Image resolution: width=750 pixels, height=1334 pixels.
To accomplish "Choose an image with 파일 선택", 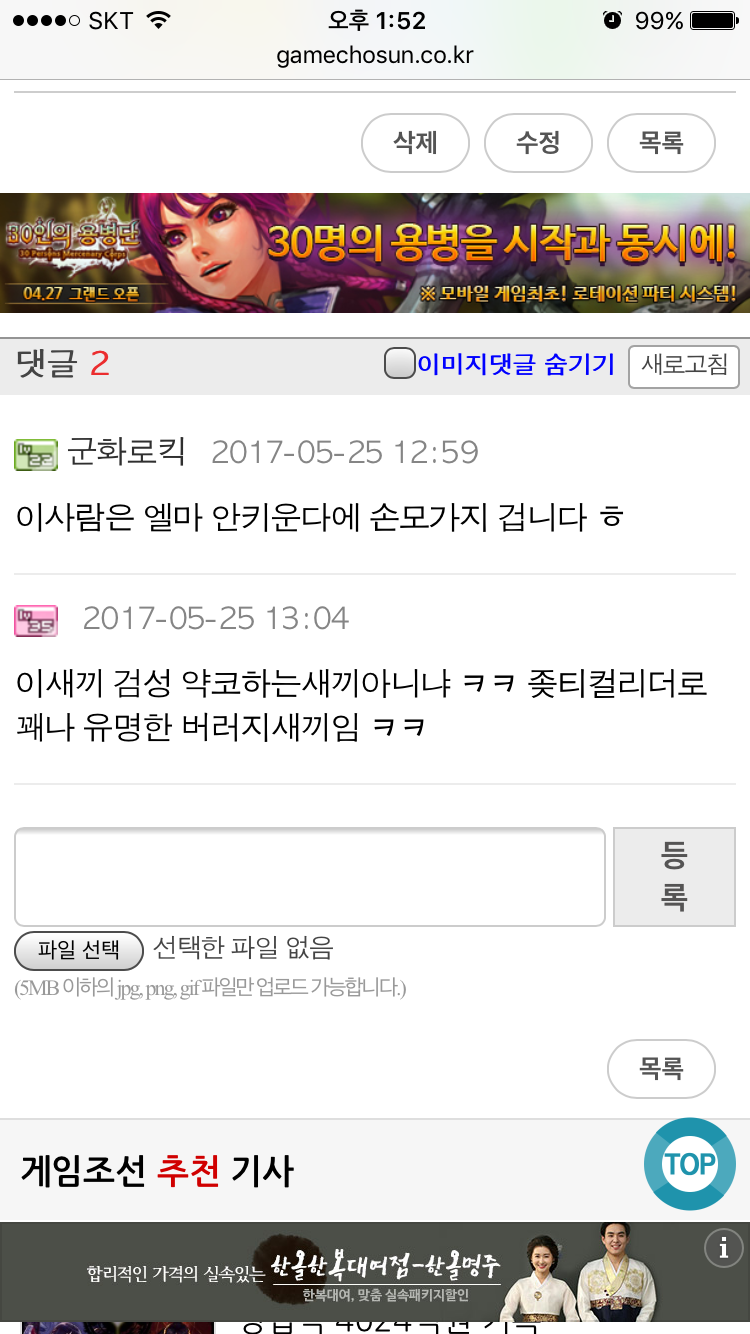I will pos(79,948).
